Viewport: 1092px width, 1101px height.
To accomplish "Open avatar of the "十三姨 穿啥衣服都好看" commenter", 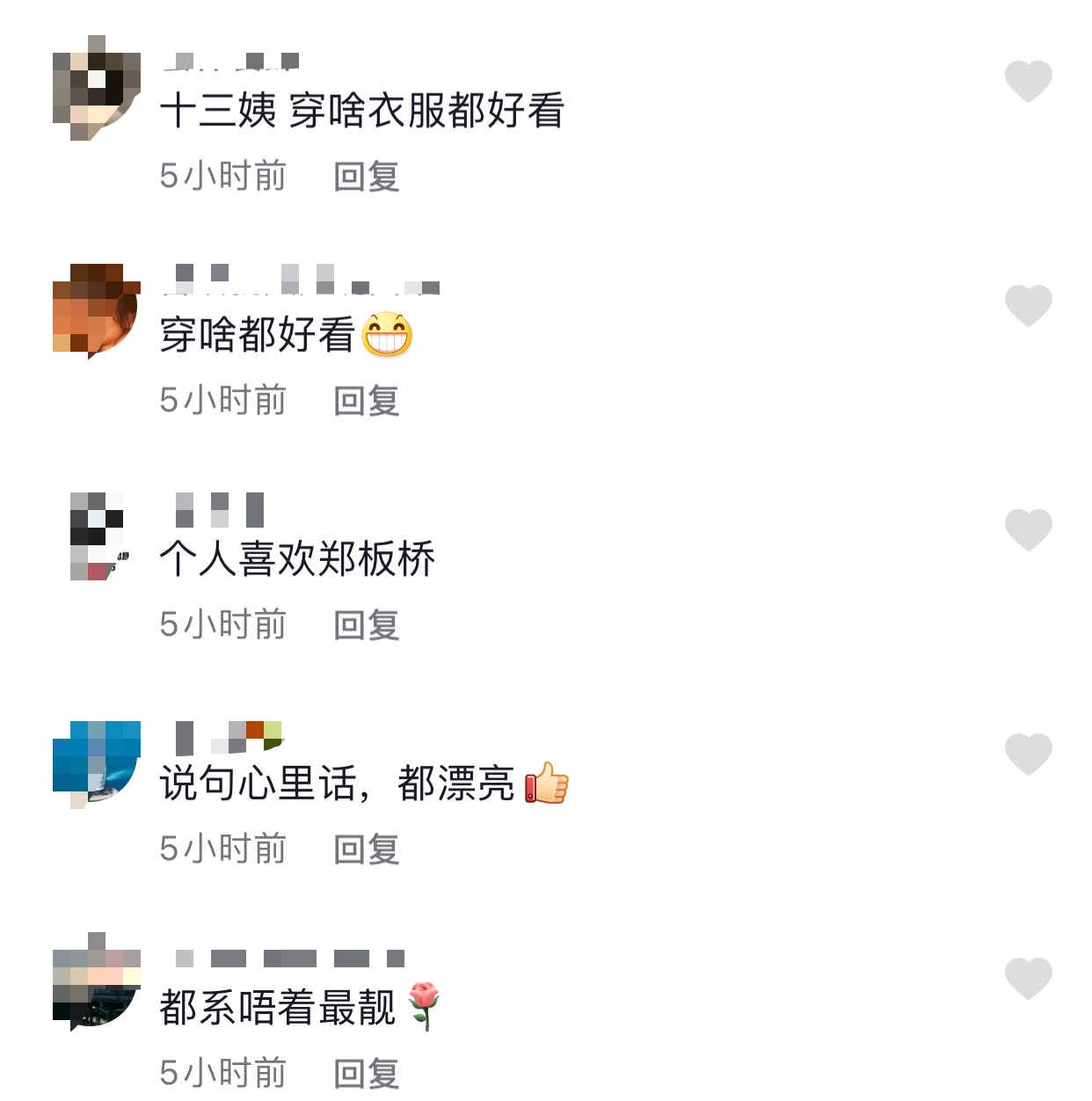I will pos(96,88).
